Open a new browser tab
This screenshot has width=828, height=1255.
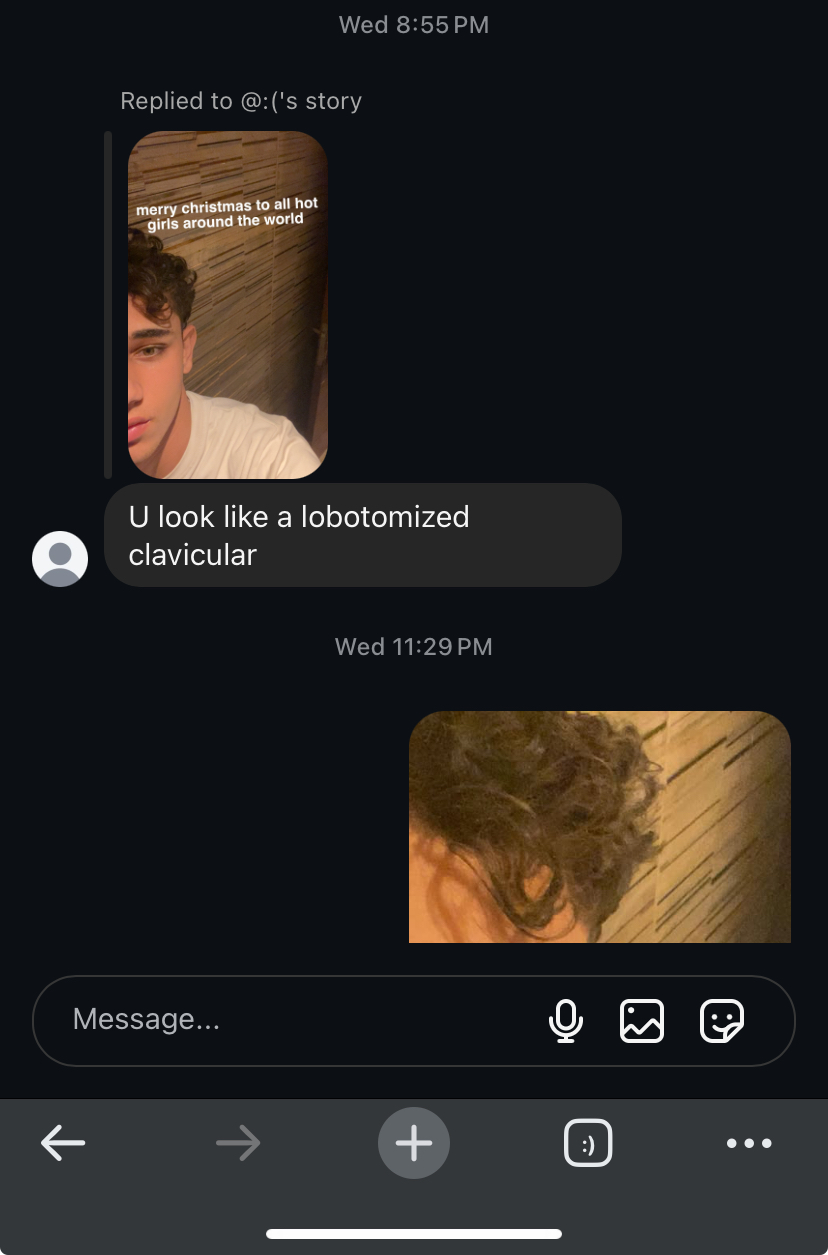pos(414,1143)
